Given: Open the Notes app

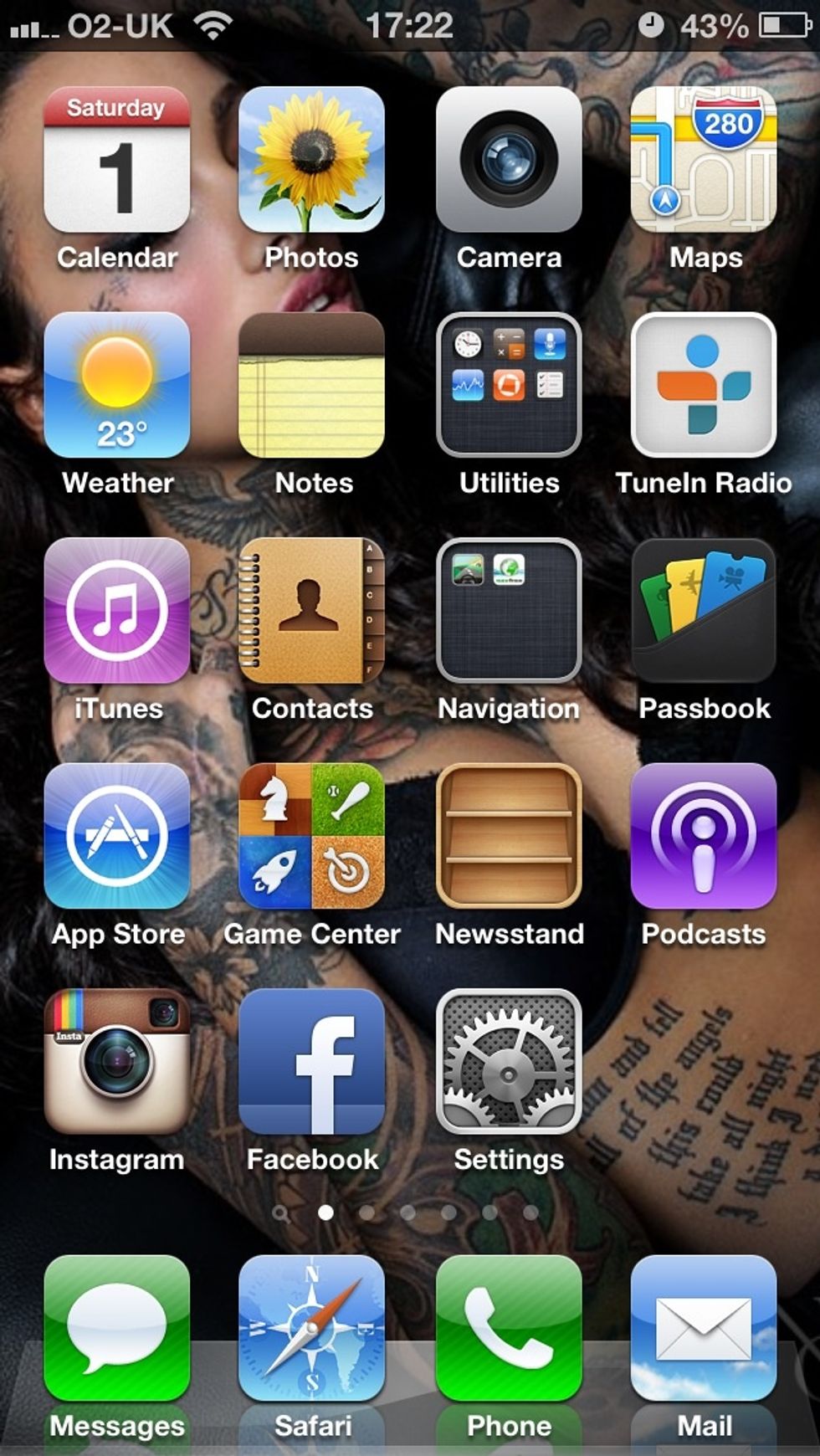Looking at the screenshot, I should click(311, 385).
